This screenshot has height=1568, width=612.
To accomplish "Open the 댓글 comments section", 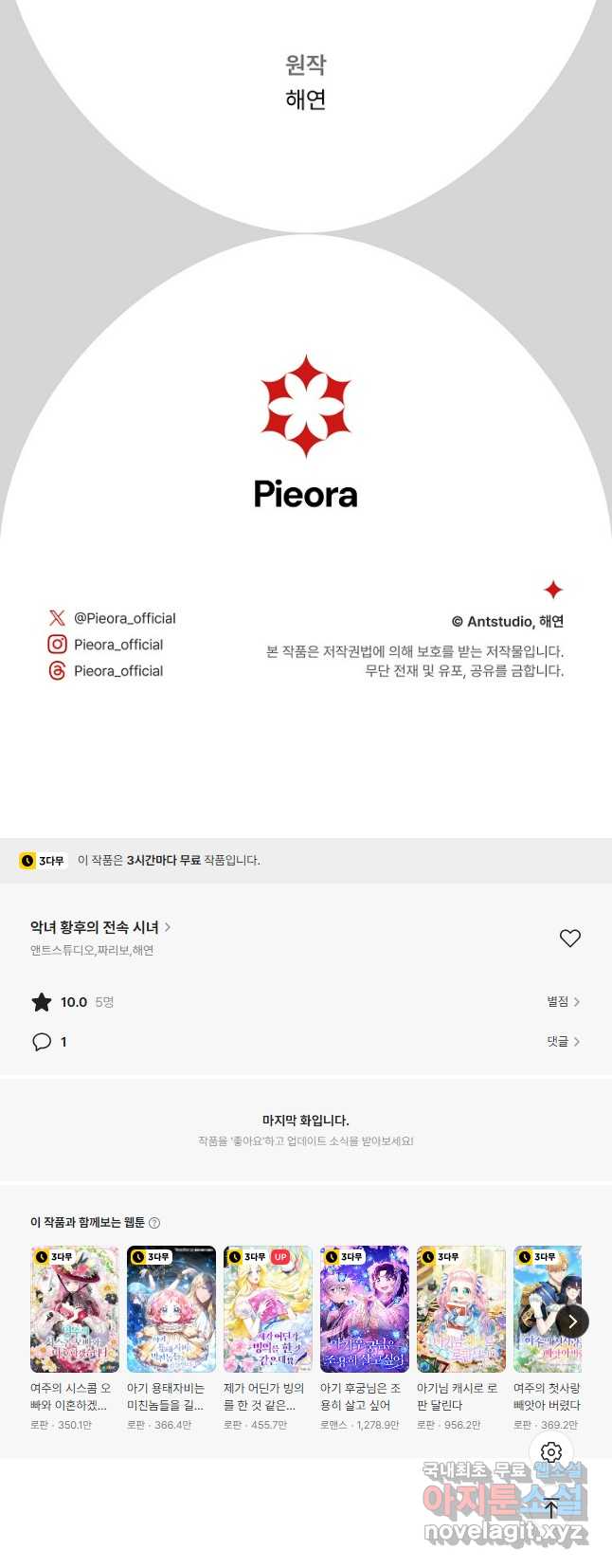I will [x=563, y=1042].
